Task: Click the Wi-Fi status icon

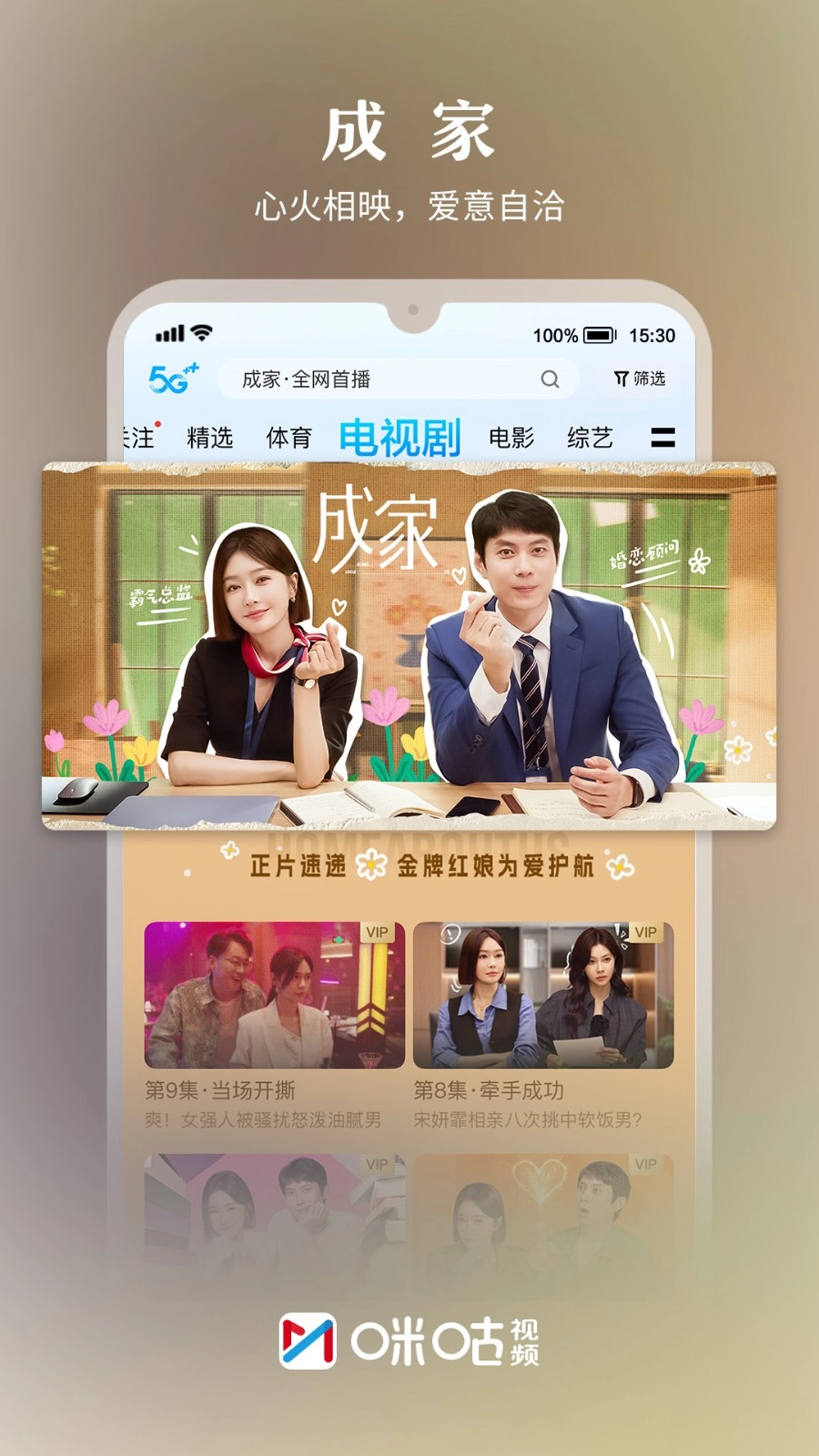Action: point(202,334)
